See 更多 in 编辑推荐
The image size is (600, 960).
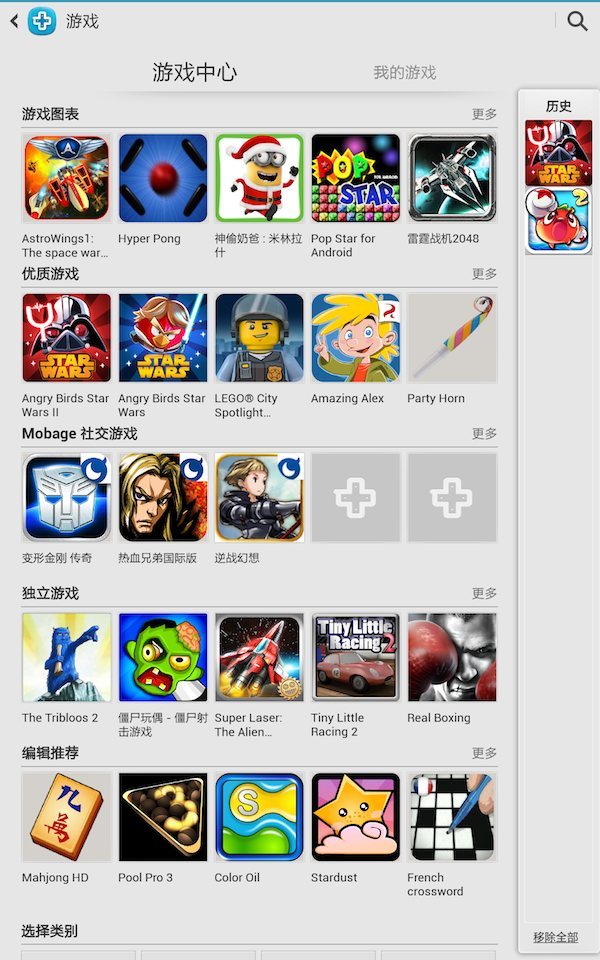(484, 753)
